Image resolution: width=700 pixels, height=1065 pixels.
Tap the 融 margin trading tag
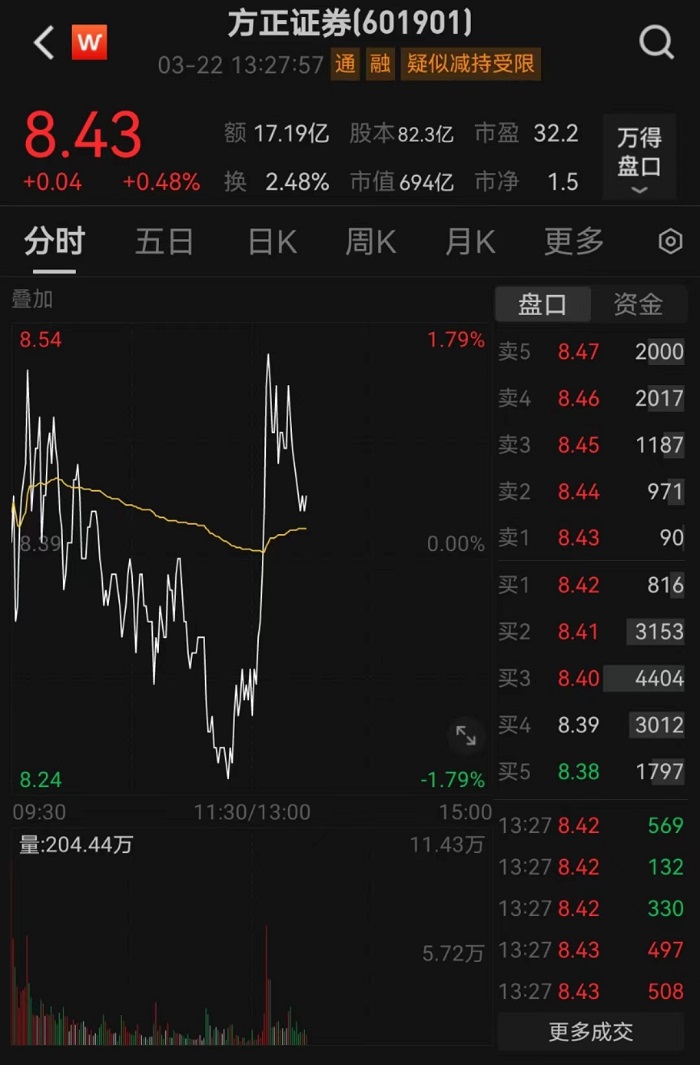pos(380,65)
